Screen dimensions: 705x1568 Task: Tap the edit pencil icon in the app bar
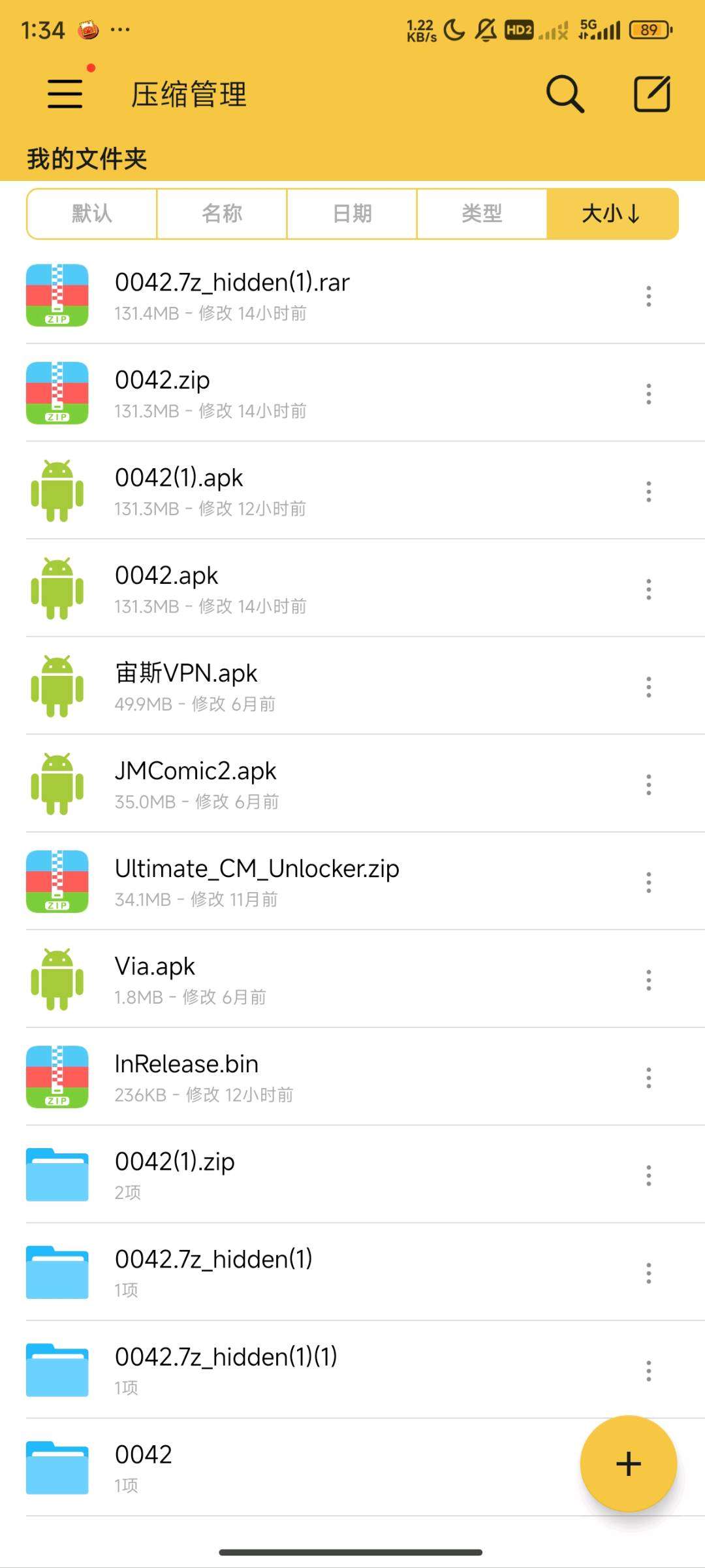point(652,94)
